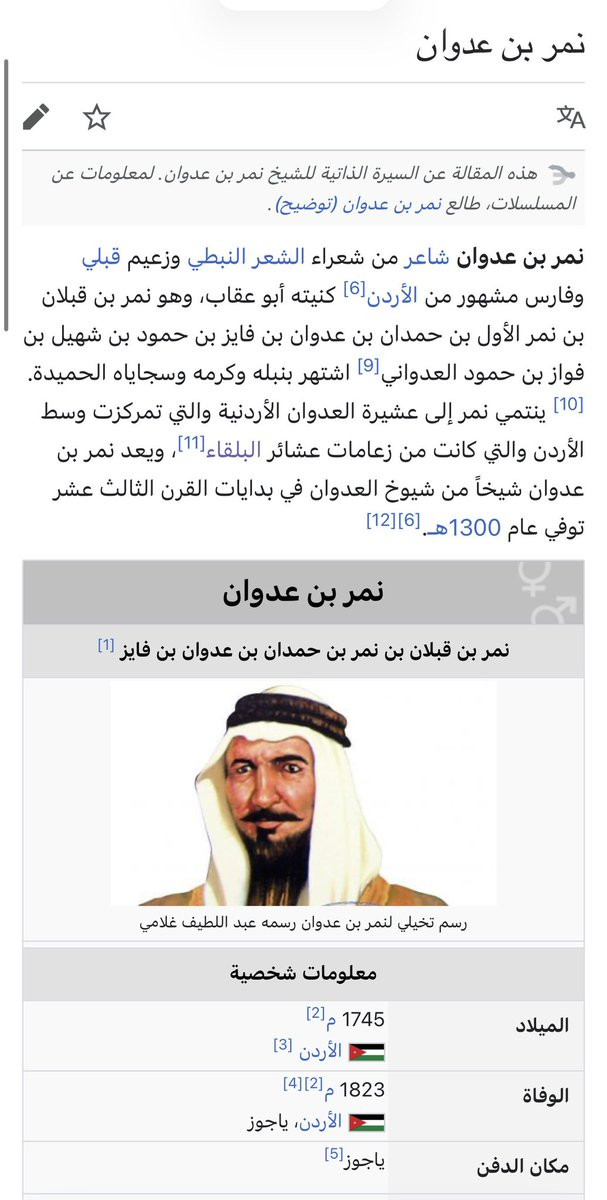Open the البلقاء link
The width and height of the screenshot is (607, 1200).
point(234,449)
